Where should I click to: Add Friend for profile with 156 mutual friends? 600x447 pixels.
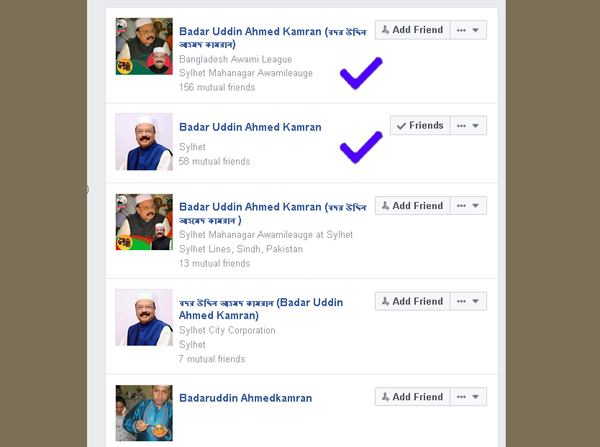click(x=411, y=30)
